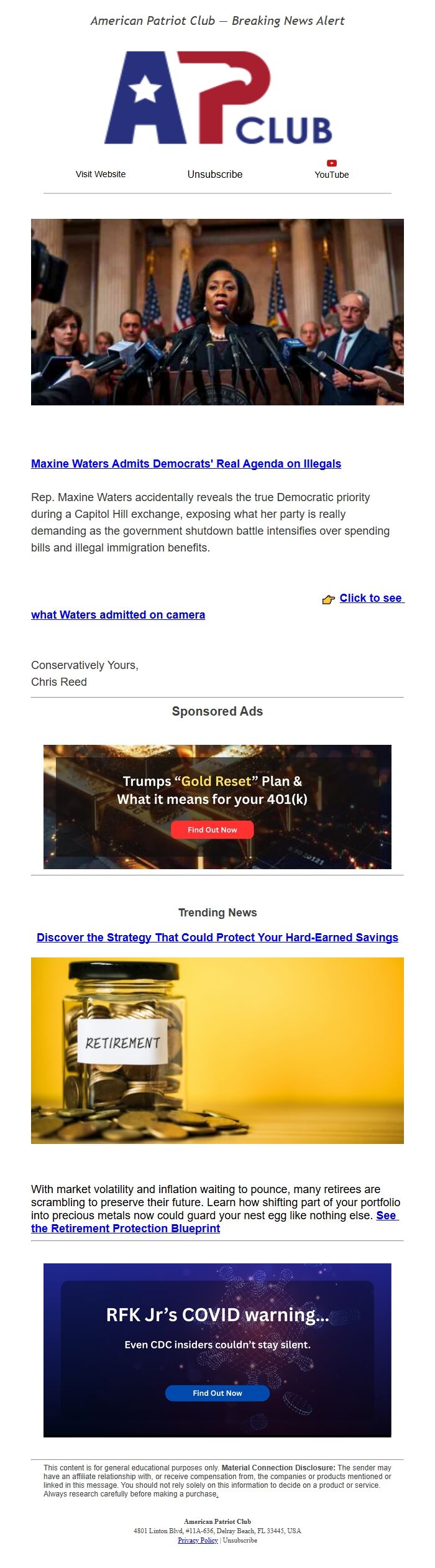Open the Maxine Waters press conference image
This screenshot has height=1568, width=435.
217,311
